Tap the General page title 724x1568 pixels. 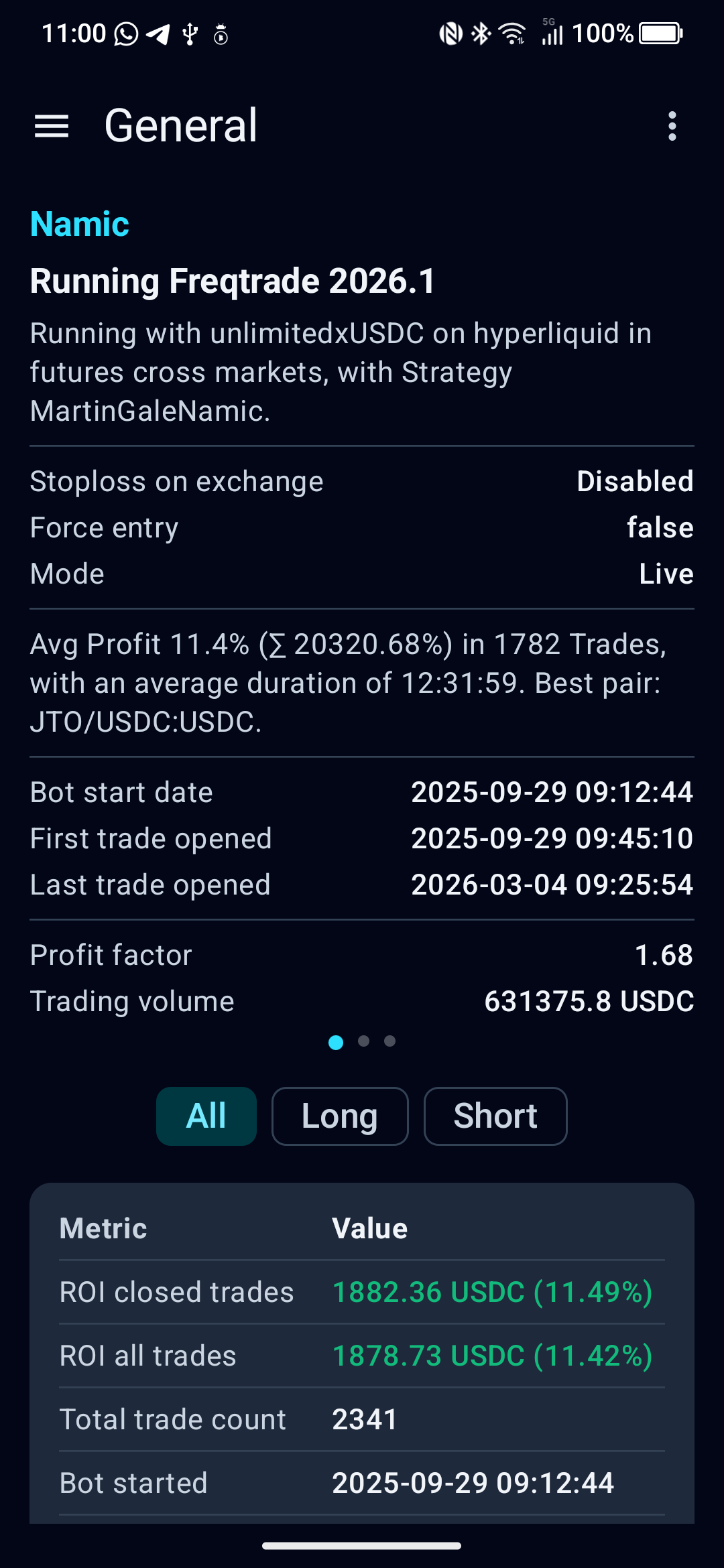pyautogui.click(x=180, y=126)
